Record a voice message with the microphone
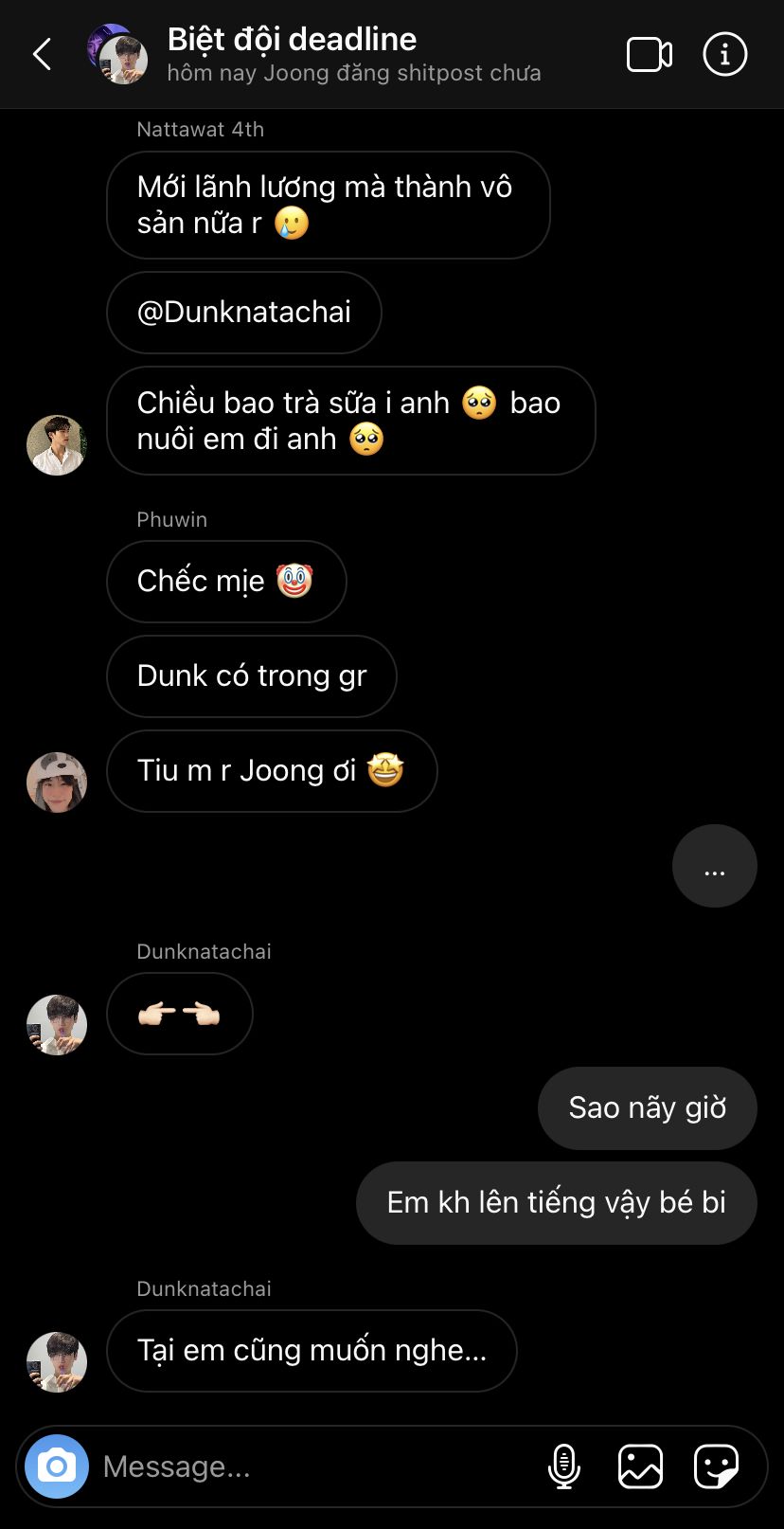Image resolution: width=784 pixels, height=1529 pixels. click(x=564, y=1466)
